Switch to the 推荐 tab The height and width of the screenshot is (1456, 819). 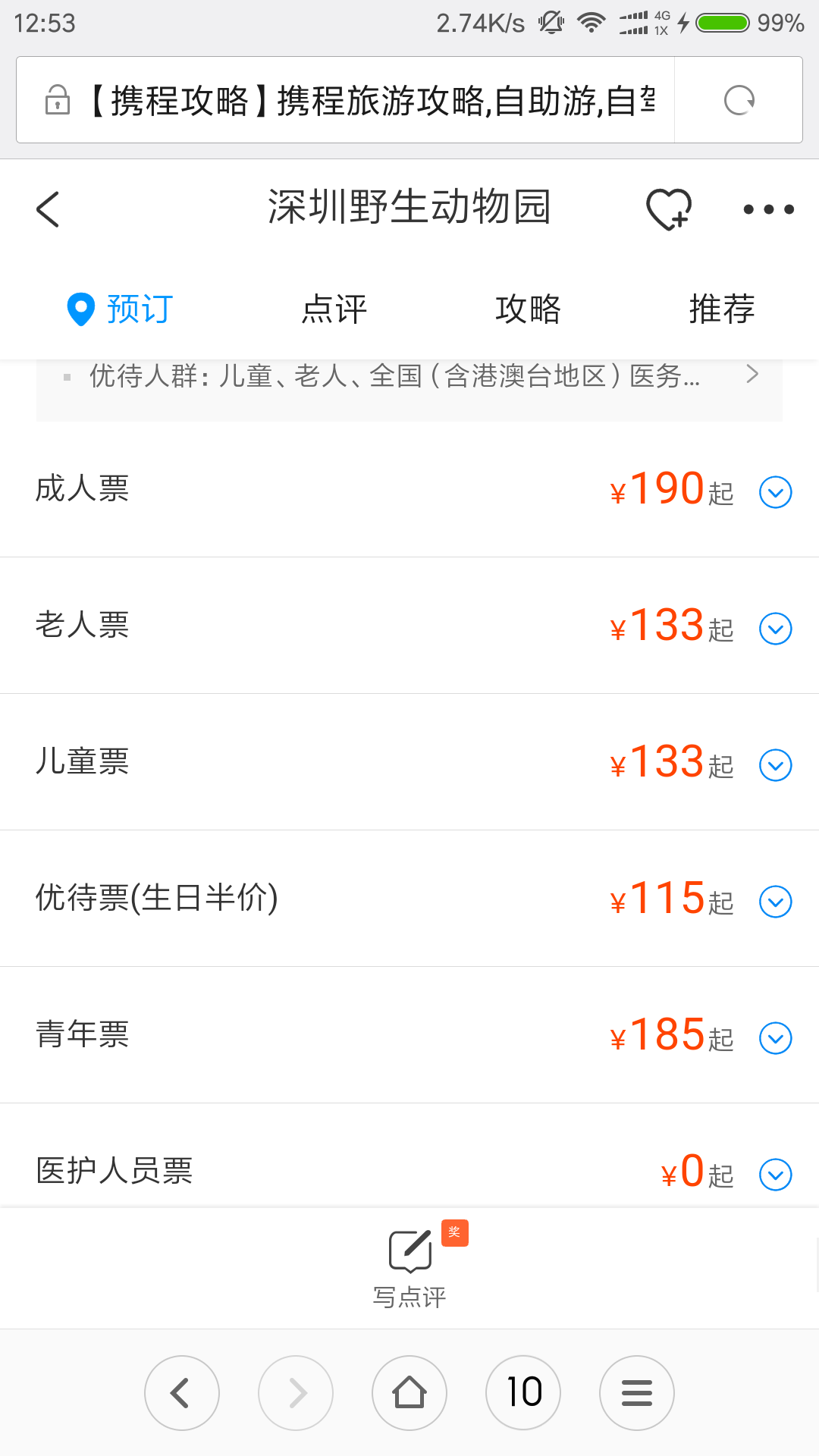tap(722, 309)
